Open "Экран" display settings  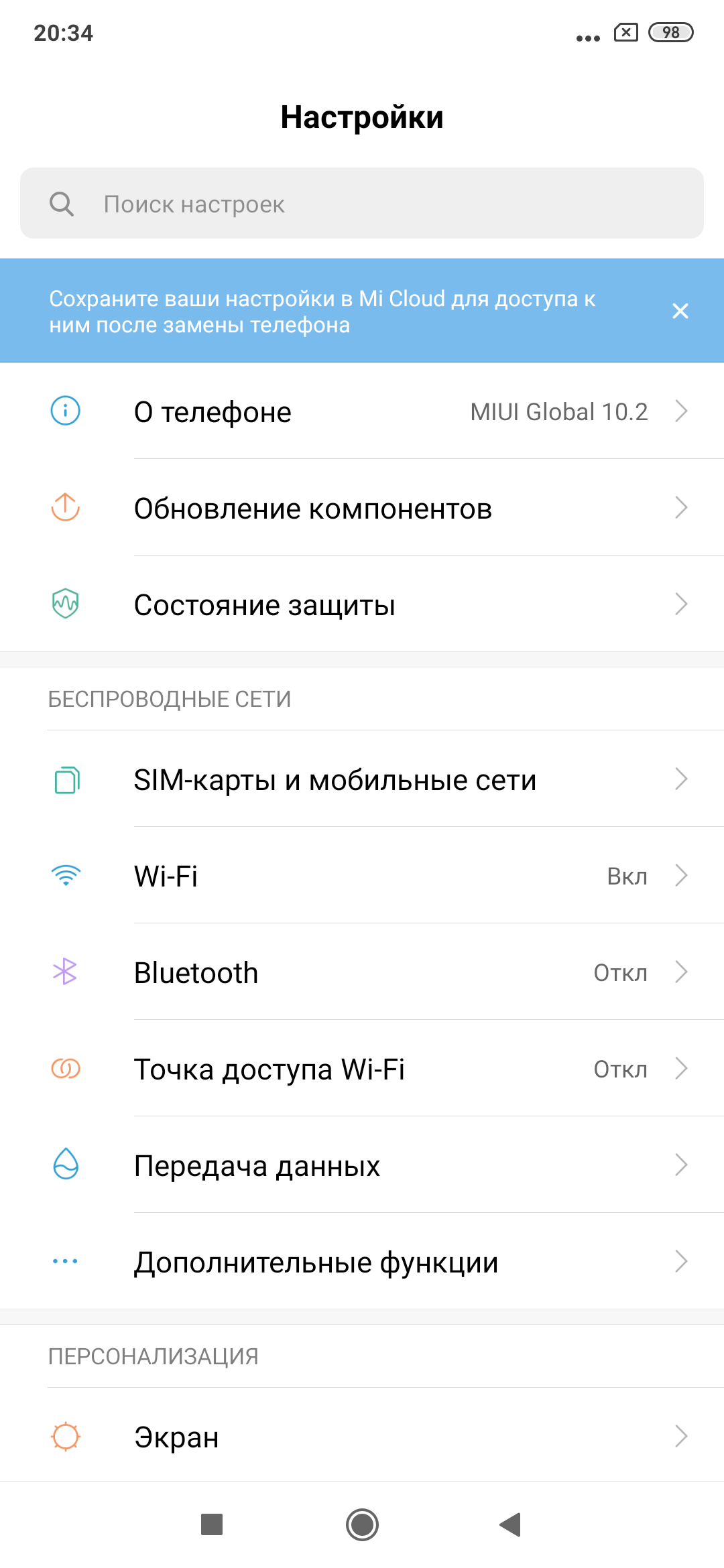tap(362, 1437)
